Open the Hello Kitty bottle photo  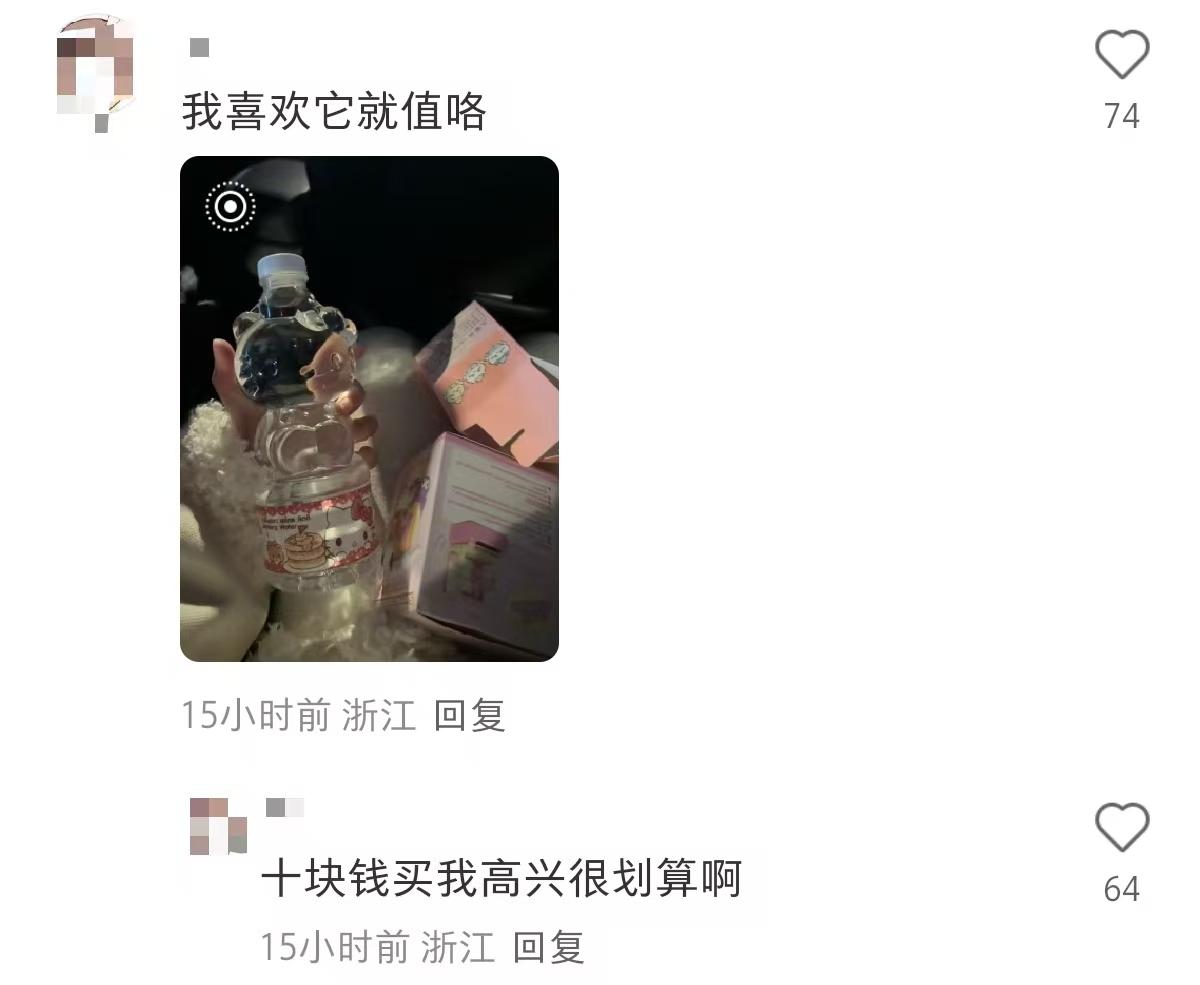point(369,408)
